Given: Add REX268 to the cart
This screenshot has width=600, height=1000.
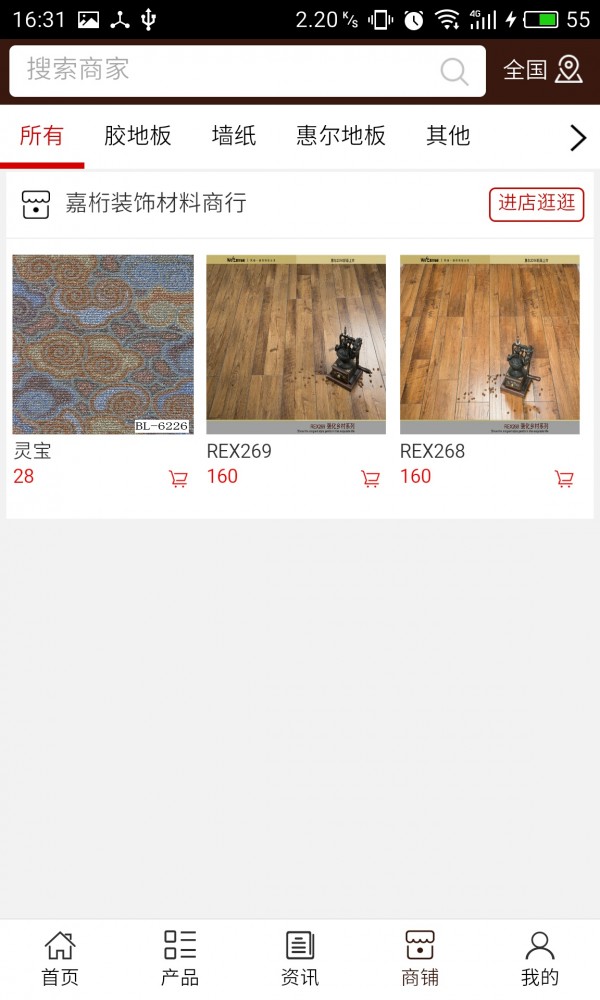Looking at the screenshot, I should click(x=565, y=479).
